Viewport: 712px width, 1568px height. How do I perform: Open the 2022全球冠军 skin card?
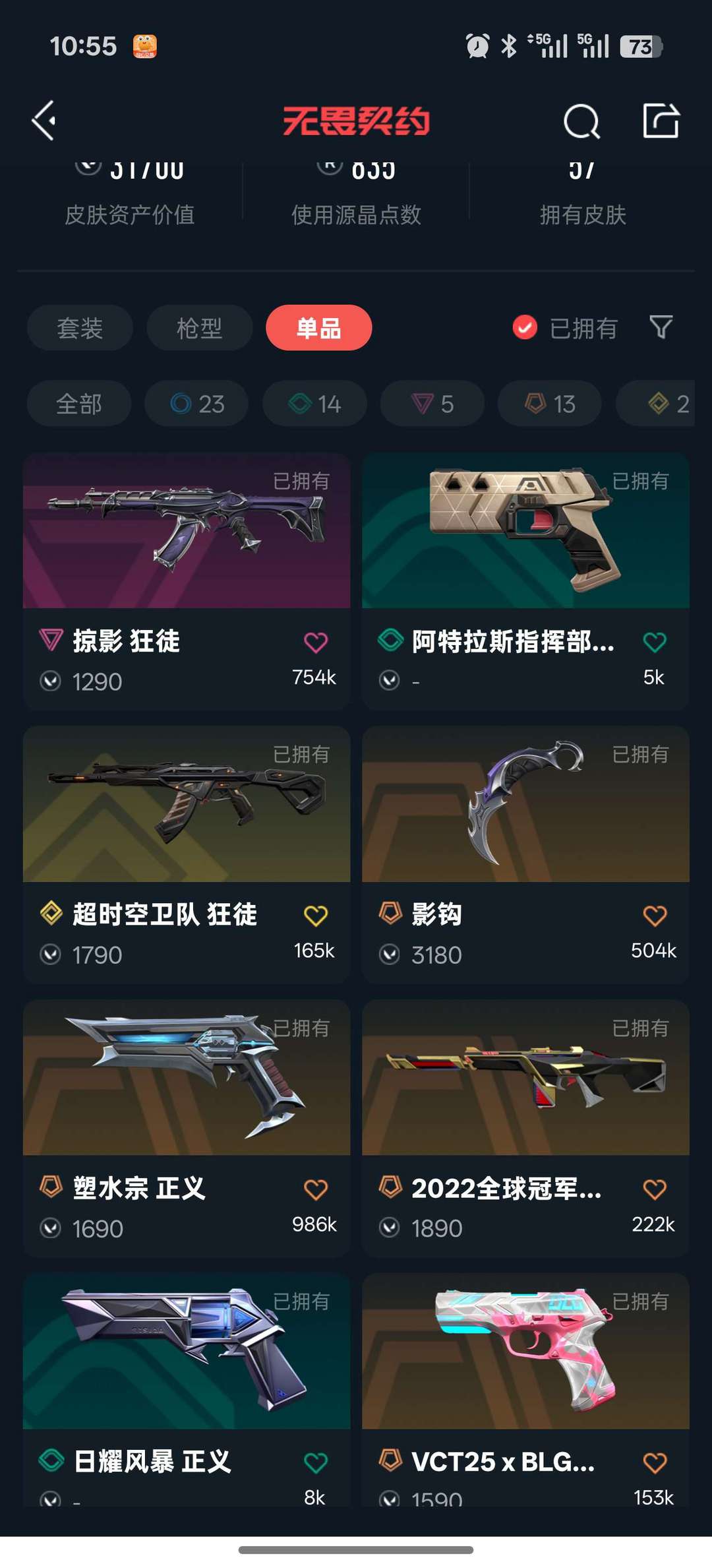point(525,1129)
